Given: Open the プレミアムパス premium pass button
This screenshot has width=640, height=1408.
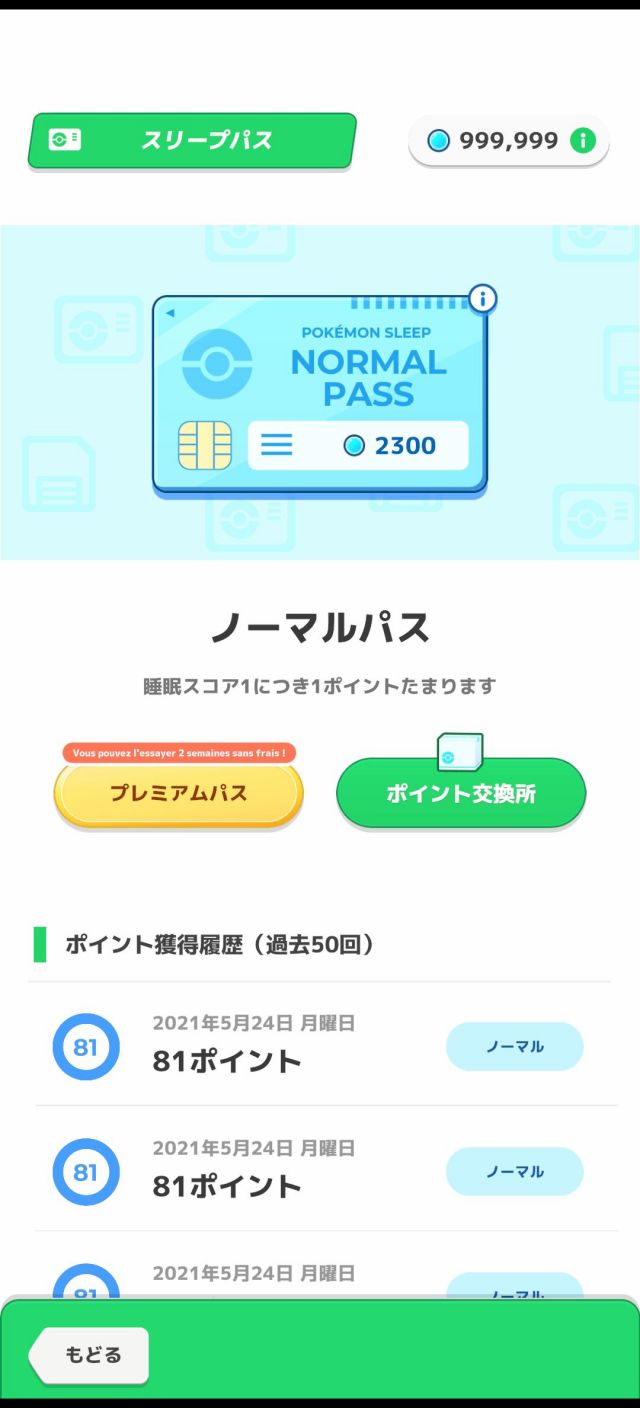Looking at the screenshot, I should [178, 794].
